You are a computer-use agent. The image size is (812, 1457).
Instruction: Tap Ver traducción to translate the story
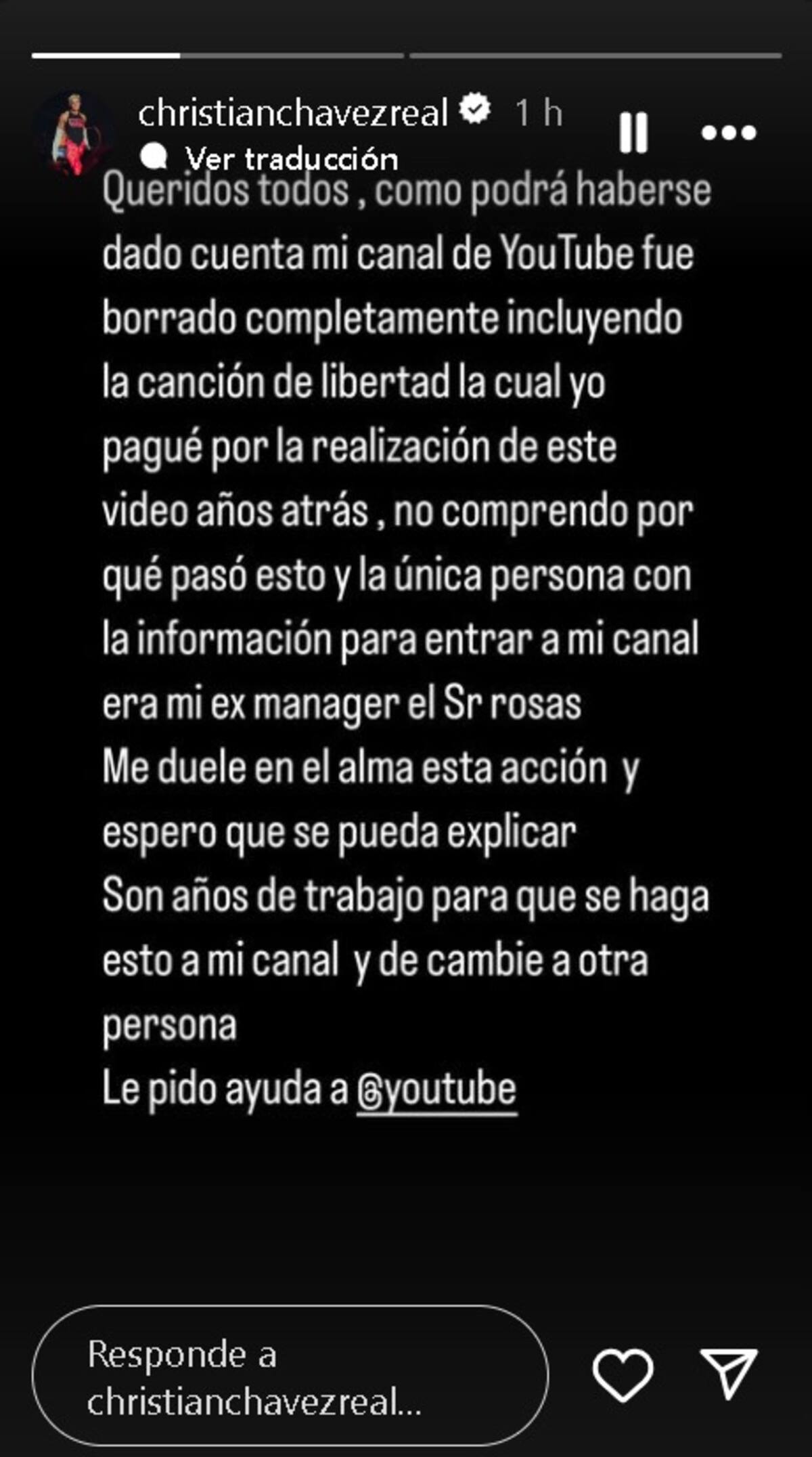[291, 159]
